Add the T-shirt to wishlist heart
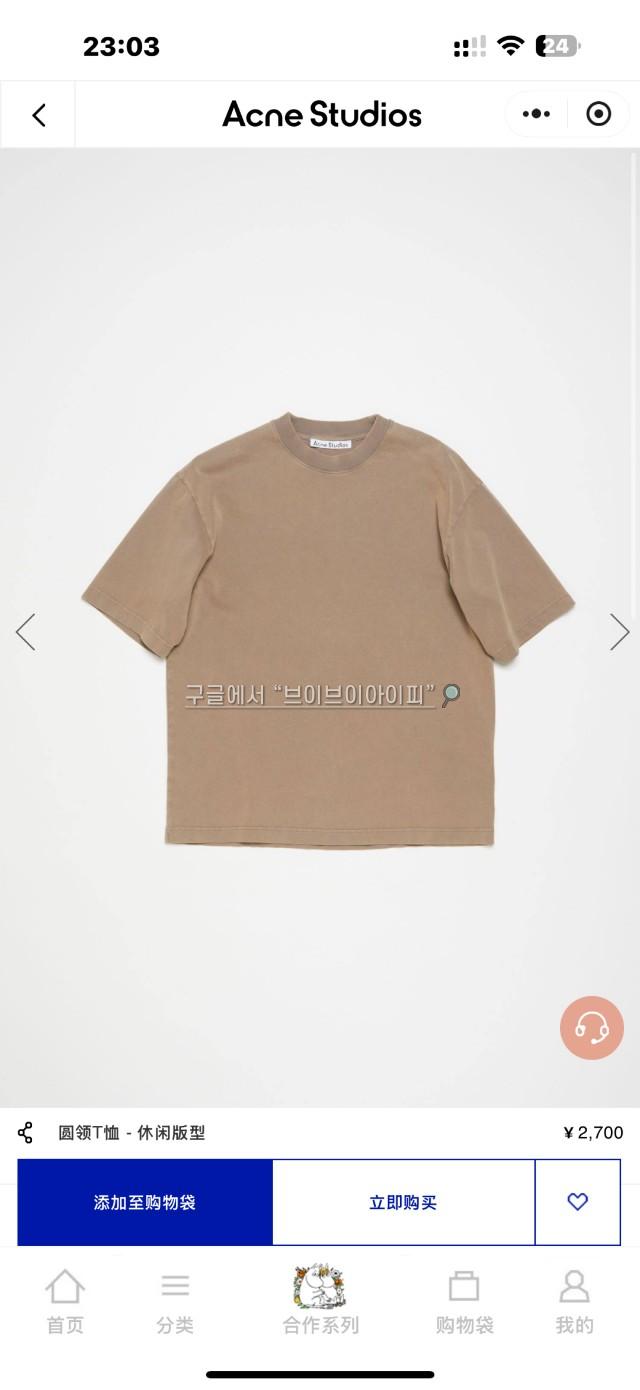 tap(577, 1202)
